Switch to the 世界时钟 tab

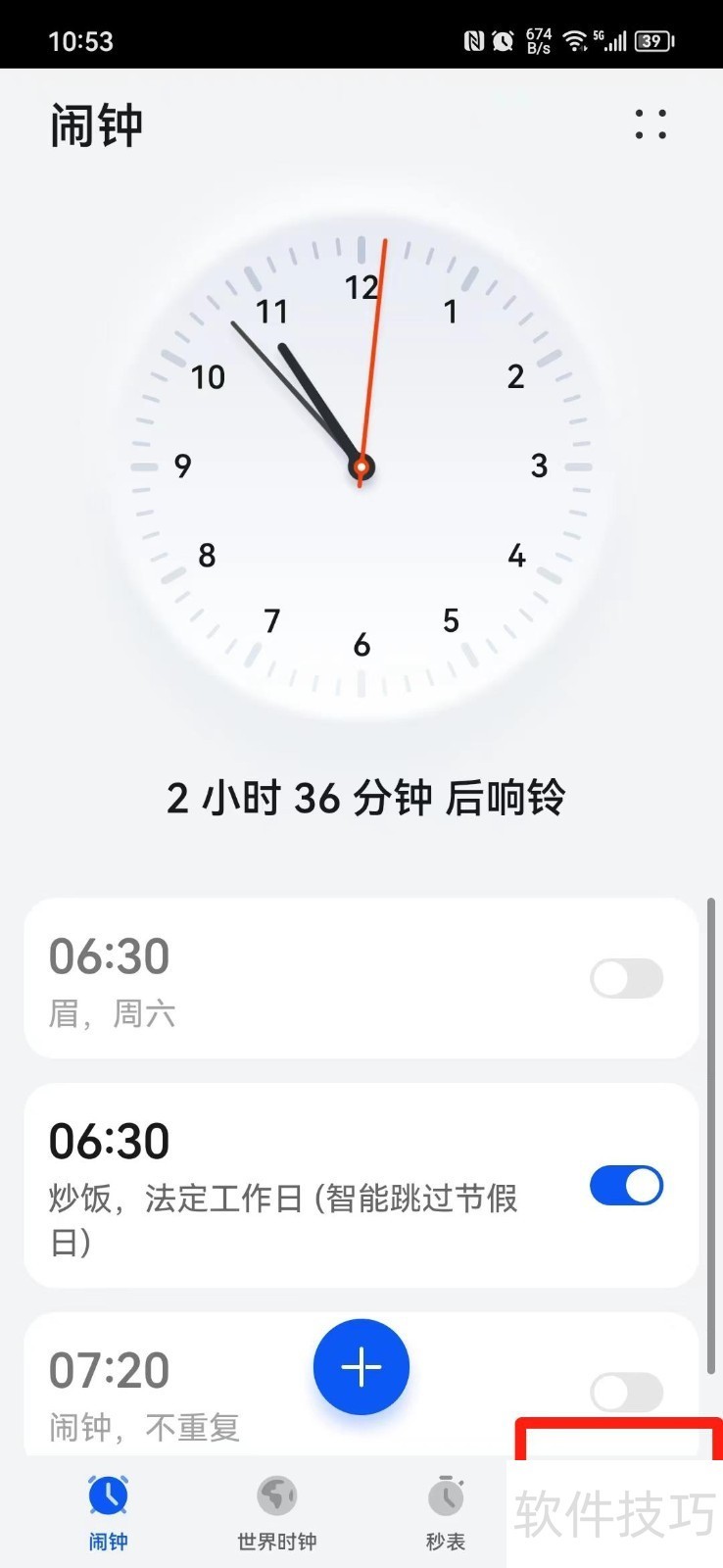tap(276, 1512)
